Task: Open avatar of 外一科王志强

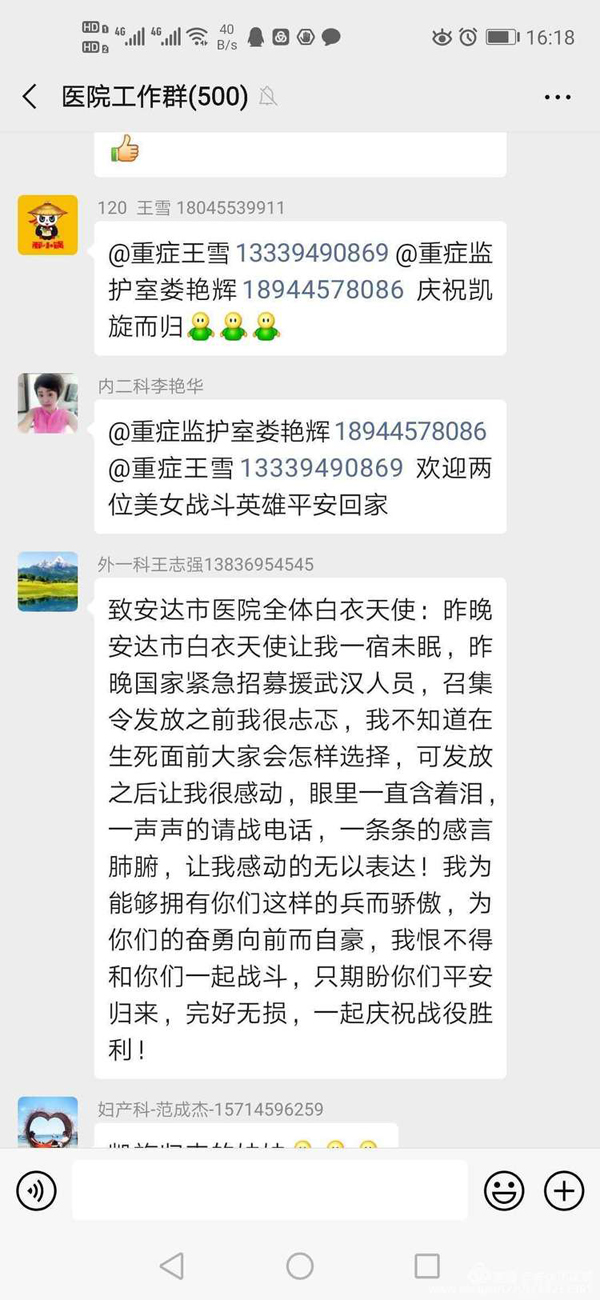Action: (47, 581)
